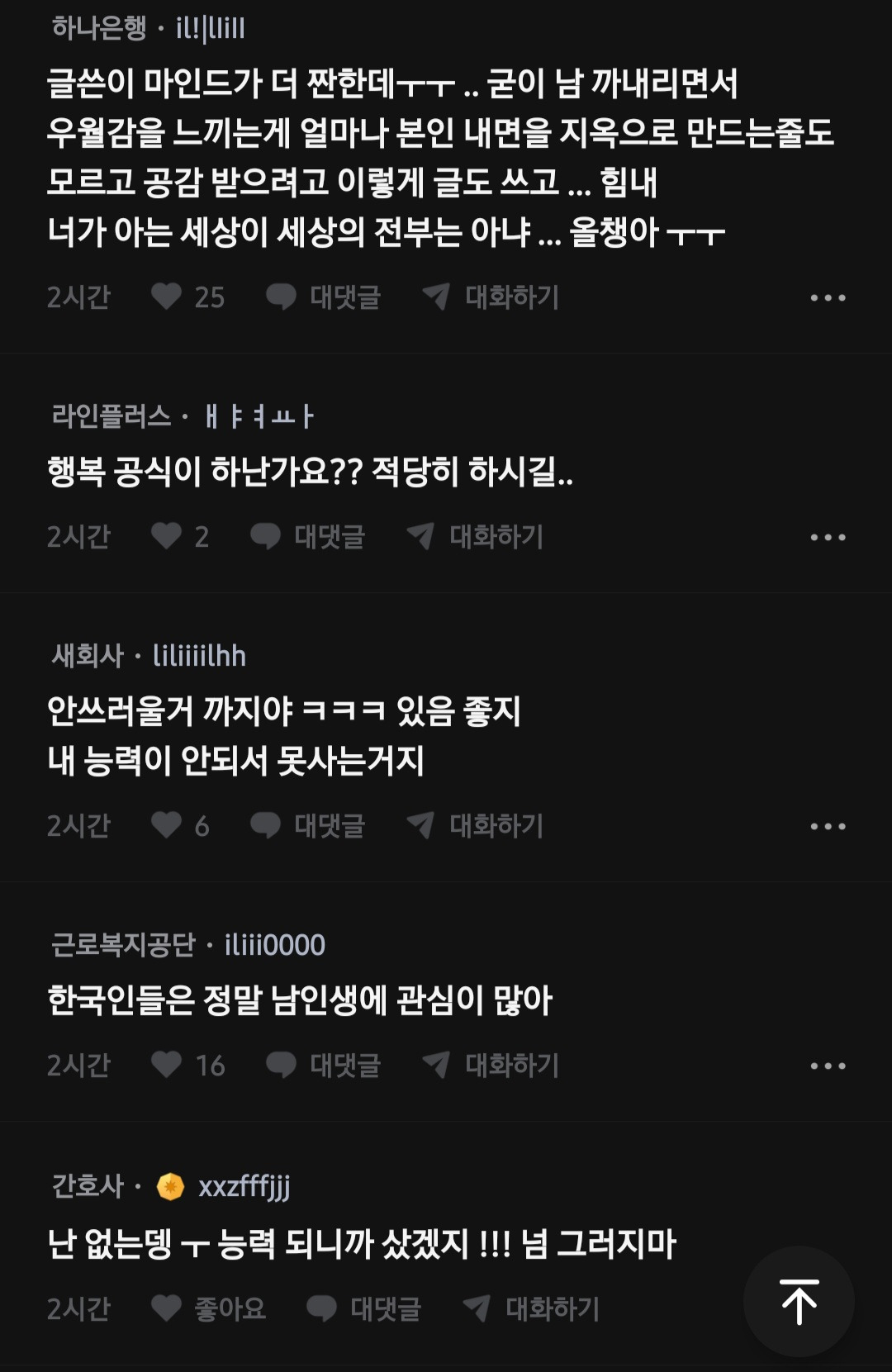Reply via 대댓글 on 하나은행 comment
The height and width of the screenshot is (1372, 892).
pyautogui.click(x=323, y=297)
